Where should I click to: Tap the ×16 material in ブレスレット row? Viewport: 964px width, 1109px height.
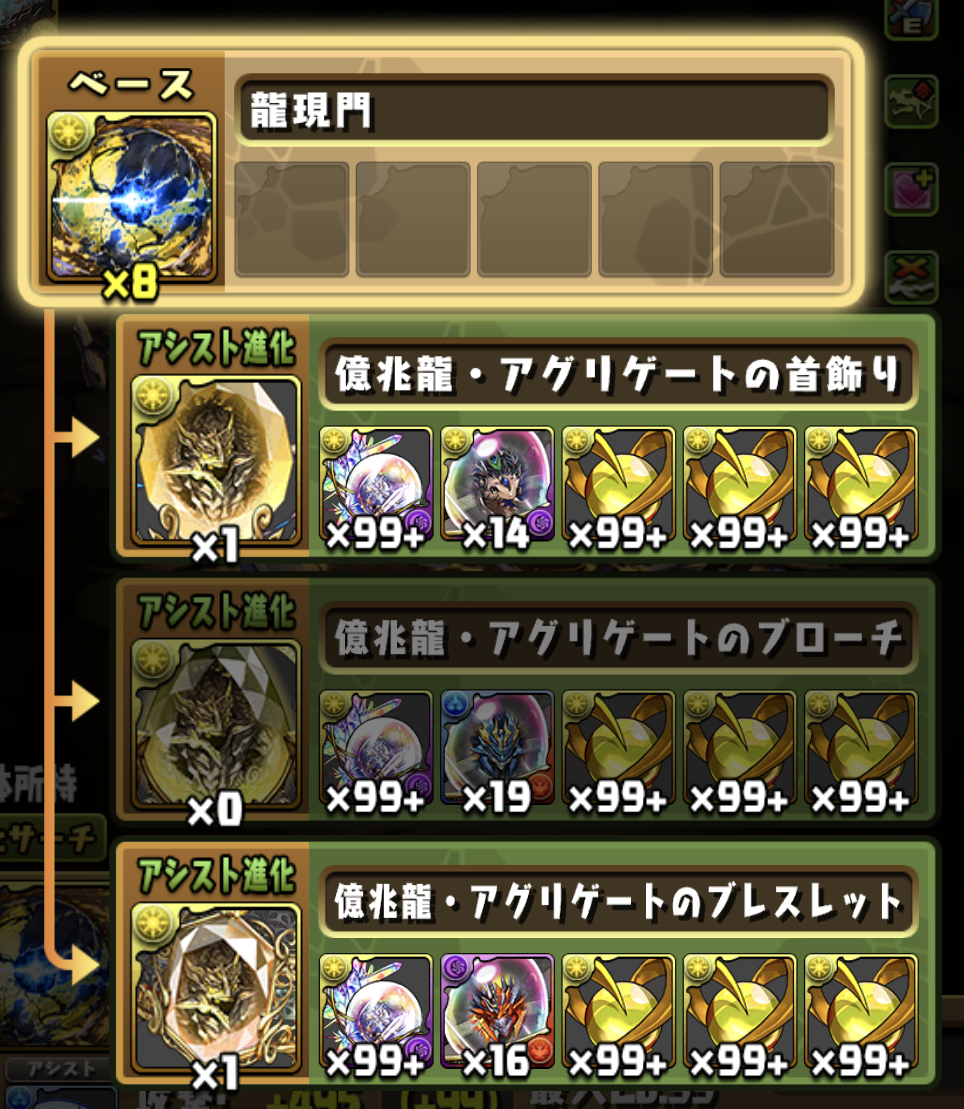click(497, 1012)
